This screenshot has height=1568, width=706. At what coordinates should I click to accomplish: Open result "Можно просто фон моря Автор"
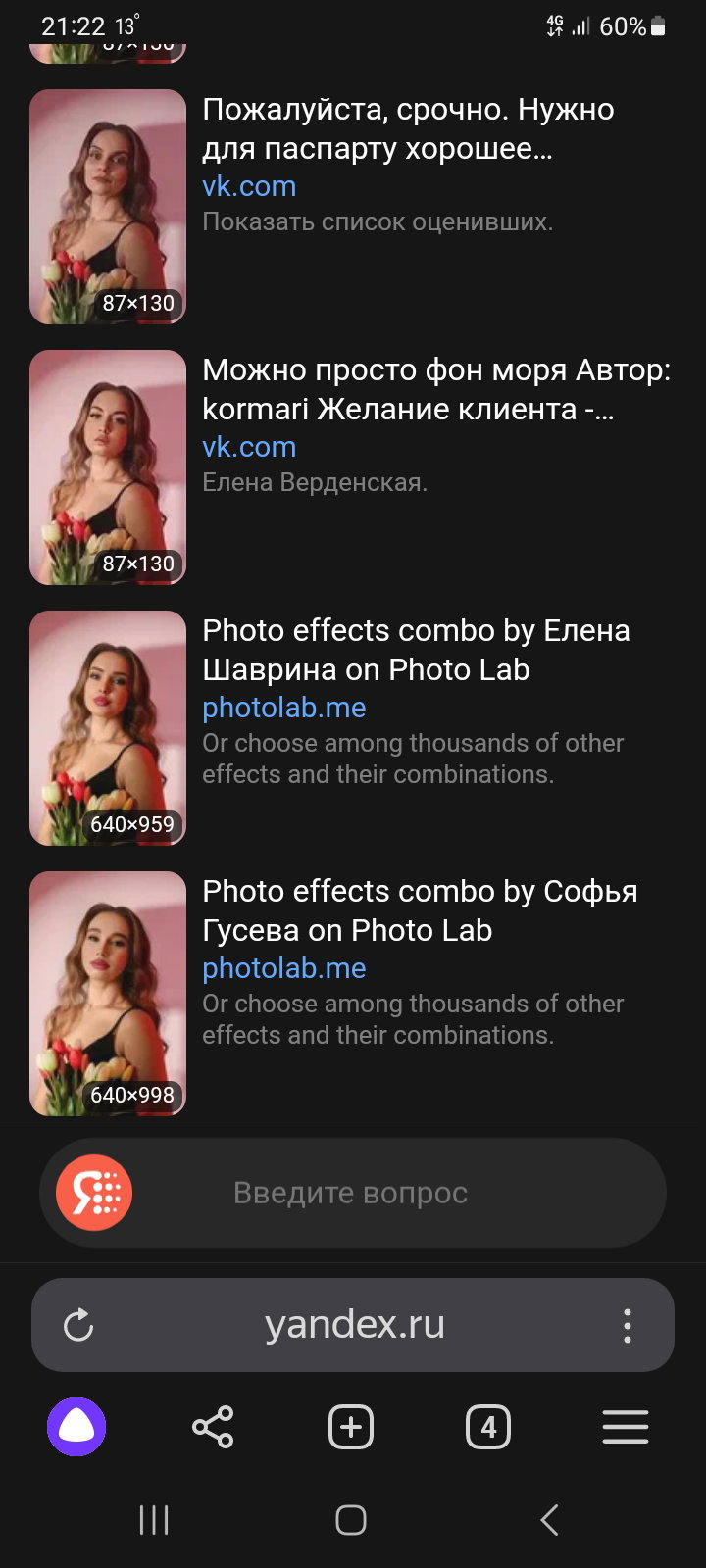pos(436,389)
